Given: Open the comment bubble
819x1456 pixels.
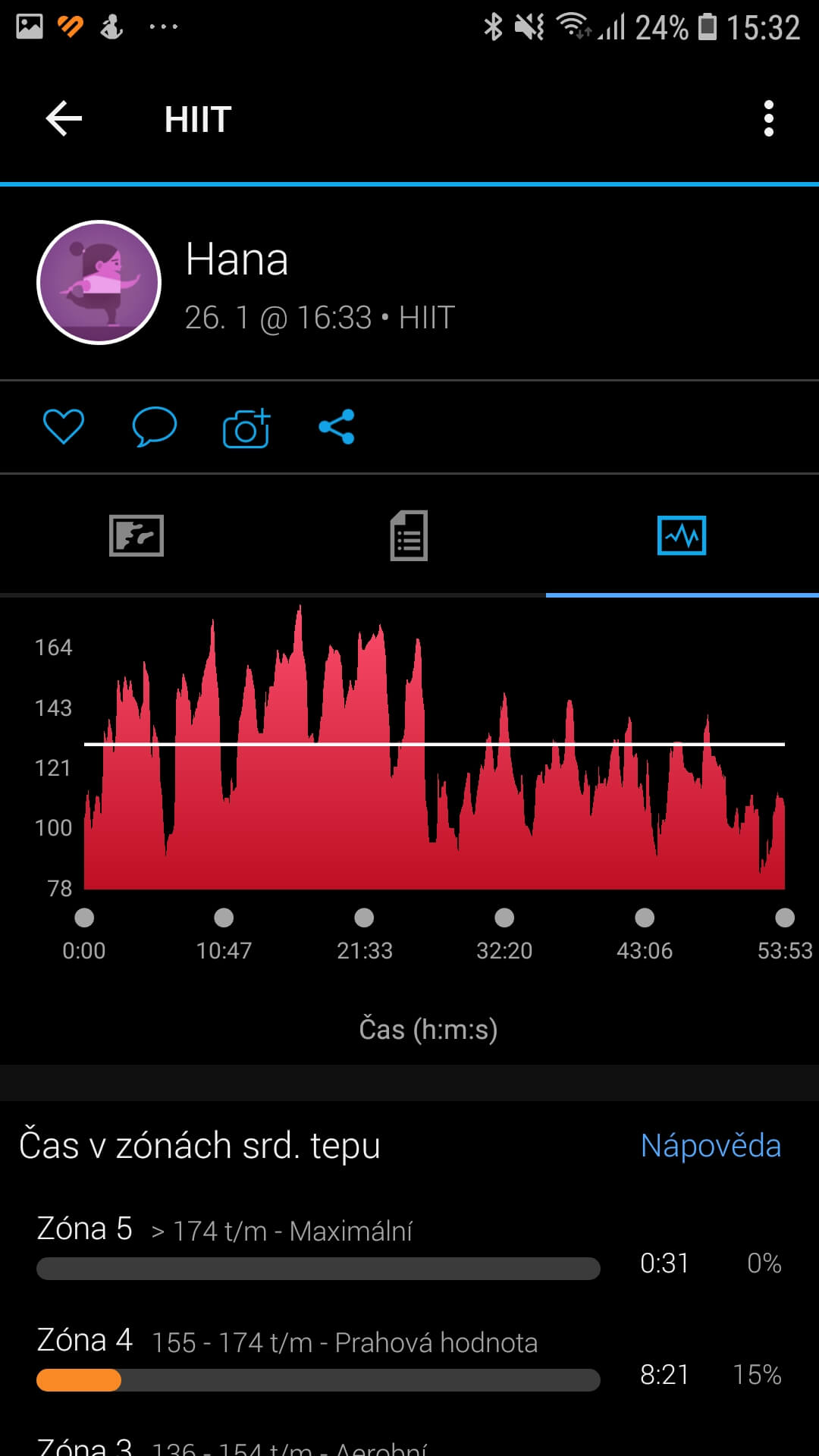Looking at the screenshot, I should pos(155,427).
